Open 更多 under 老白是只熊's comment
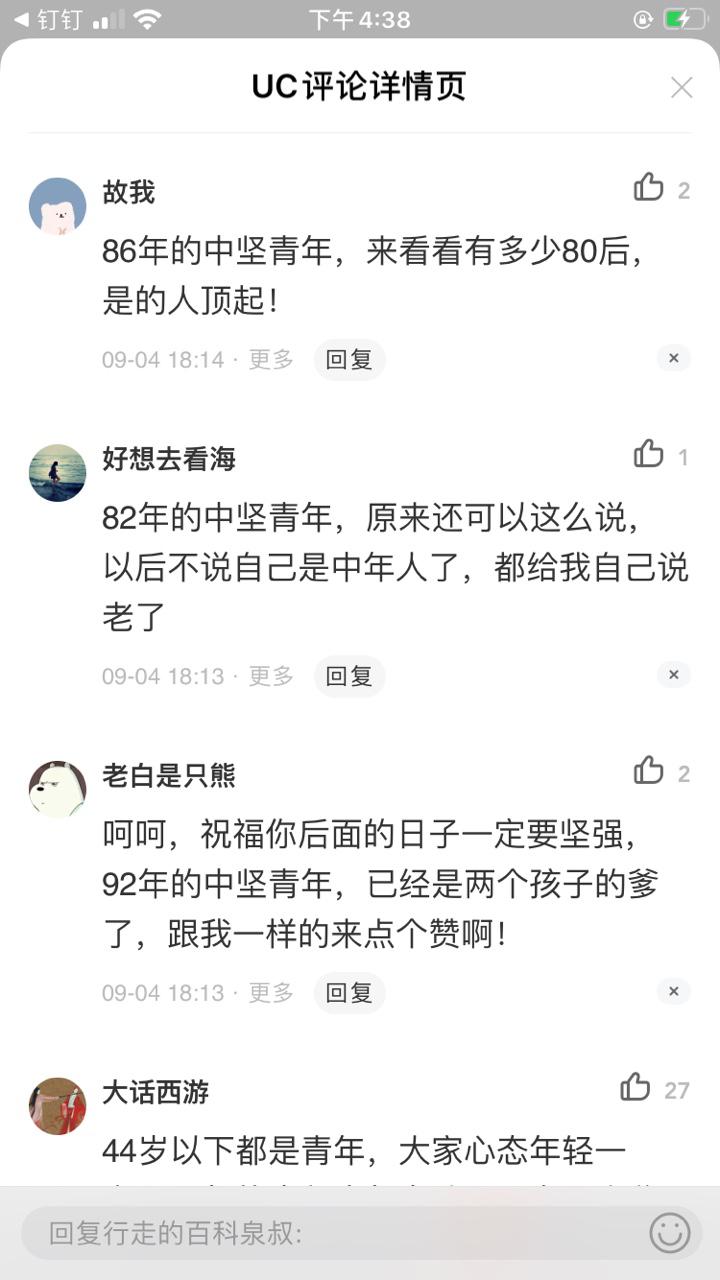The height and width of the screenshot is (1280, 720). [271, 993]
